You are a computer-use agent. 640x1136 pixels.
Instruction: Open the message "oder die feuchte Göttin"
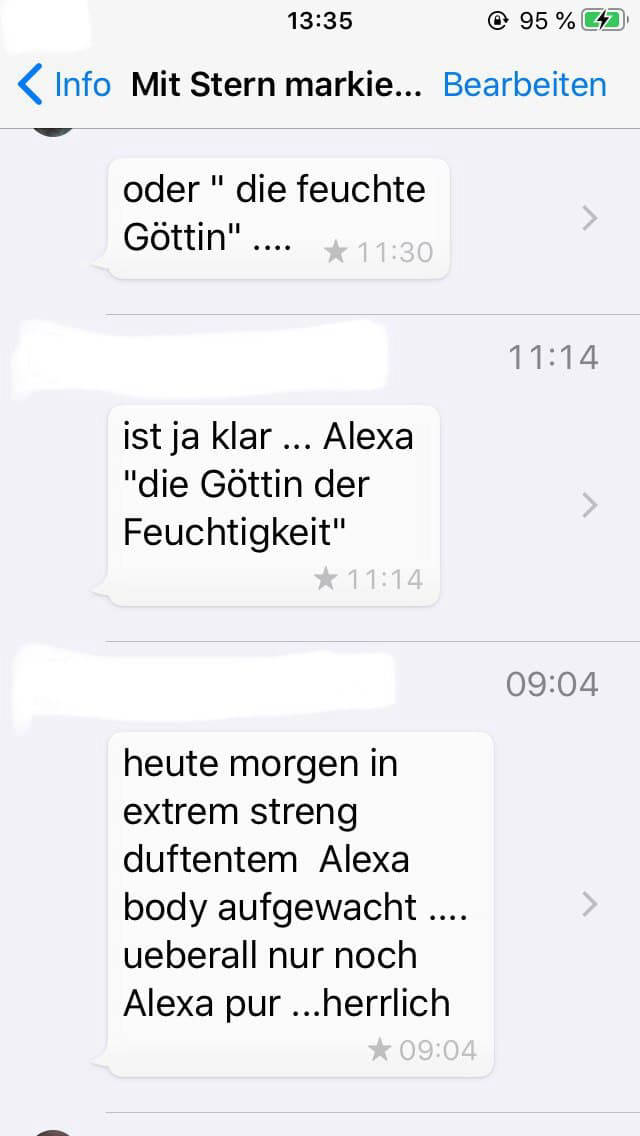point(277,218)
